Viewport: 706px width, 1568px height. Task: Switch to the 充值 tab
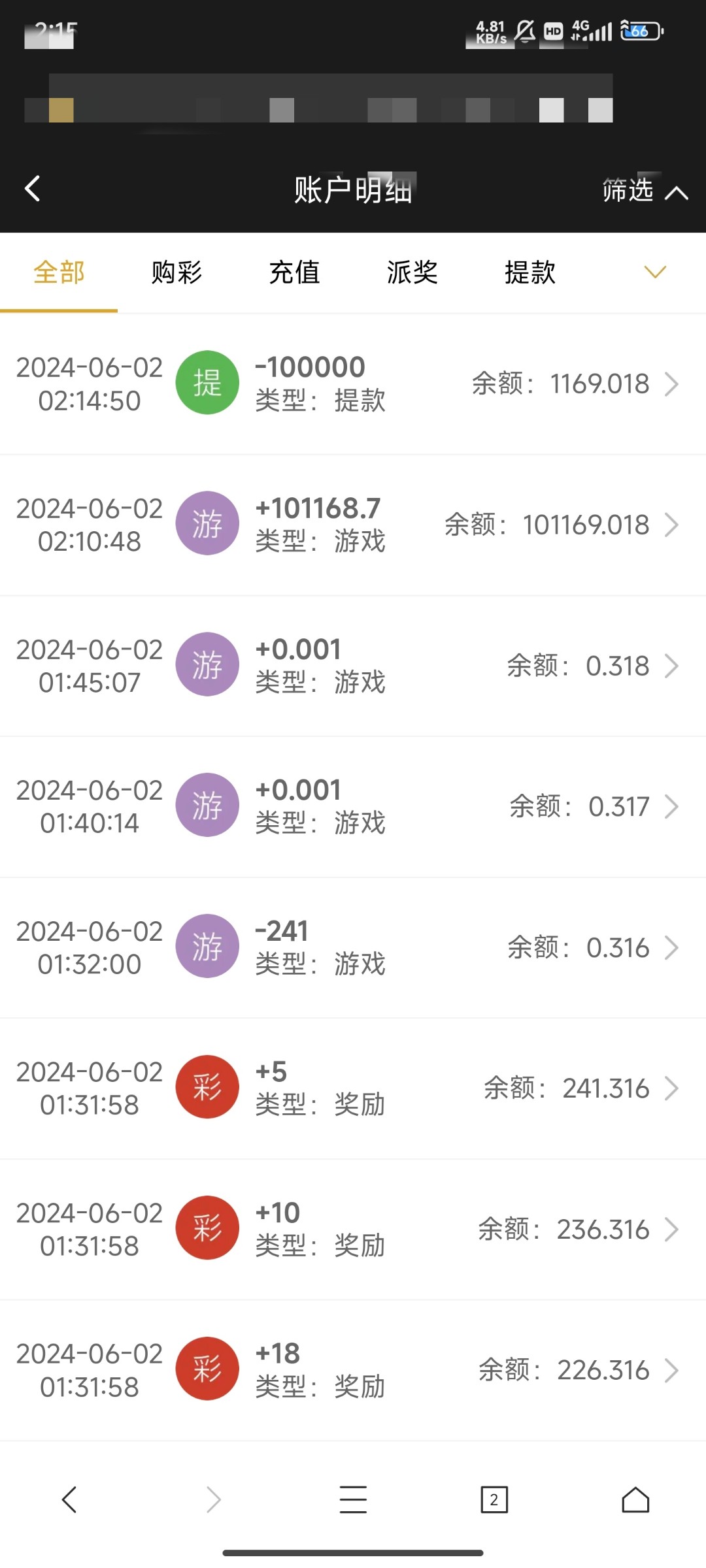click(294, 272)
